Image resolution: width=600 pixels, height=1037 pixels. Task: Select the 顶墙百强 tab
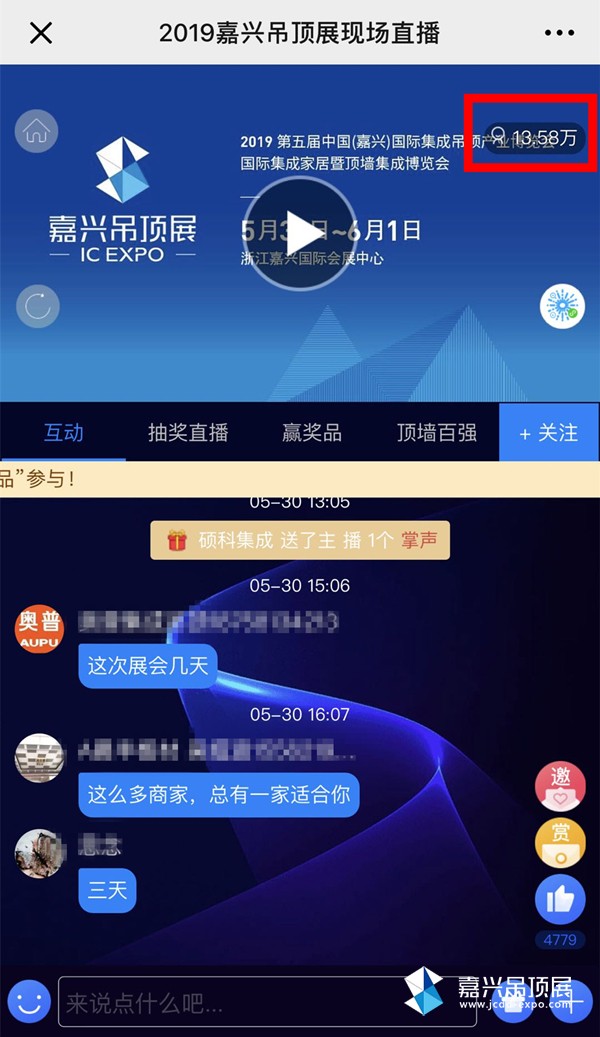coord(436,432)
